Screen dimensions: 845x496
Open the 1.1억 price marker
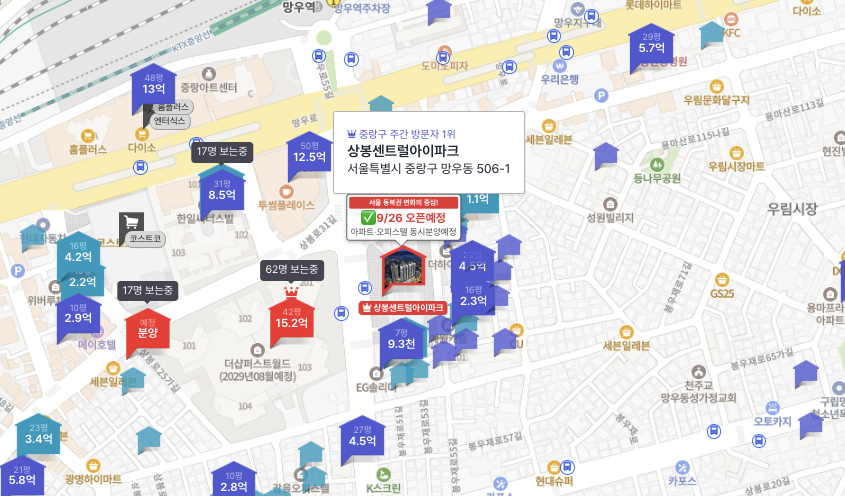pos(477,199)
